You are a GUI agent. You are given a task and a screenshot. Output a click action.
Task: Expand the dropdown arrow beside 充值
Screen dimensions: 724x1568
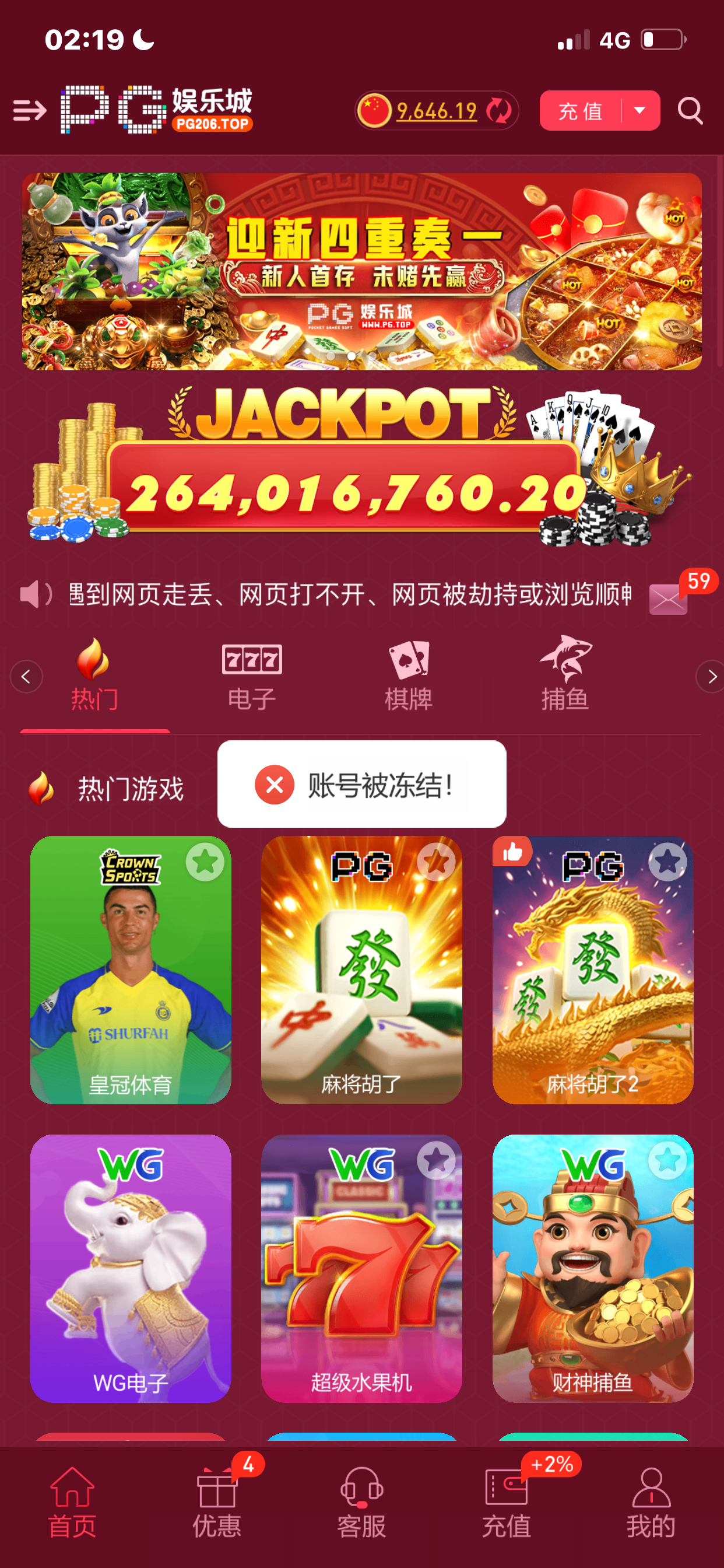tap(639, 111)
